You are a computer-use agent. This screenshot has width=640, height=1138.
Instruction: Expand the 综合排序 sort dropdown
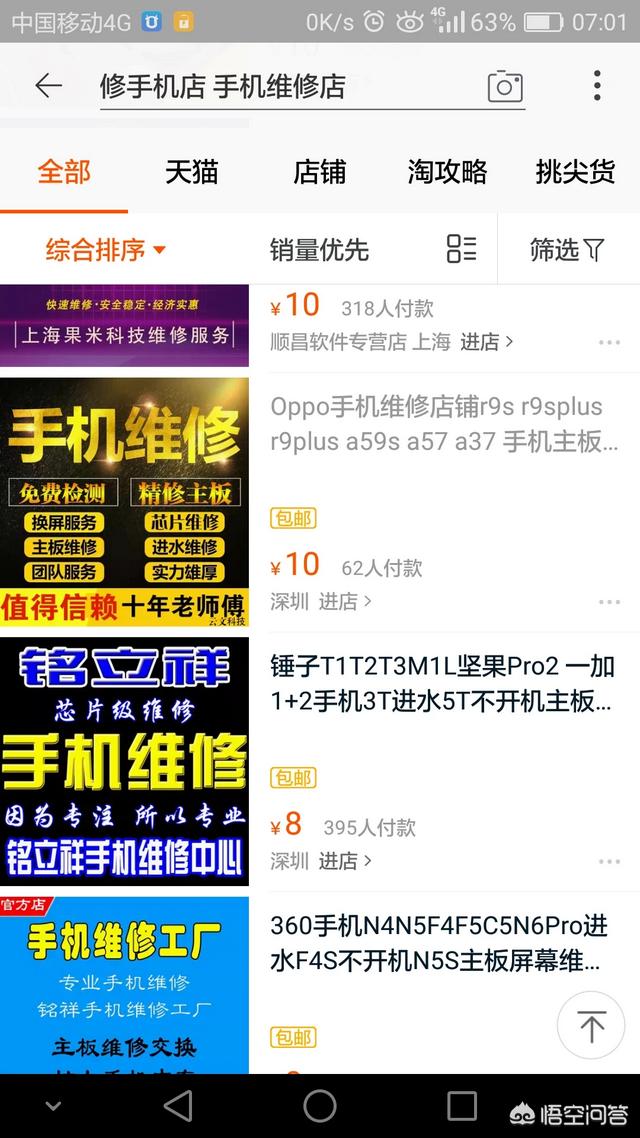coord(105,250)
